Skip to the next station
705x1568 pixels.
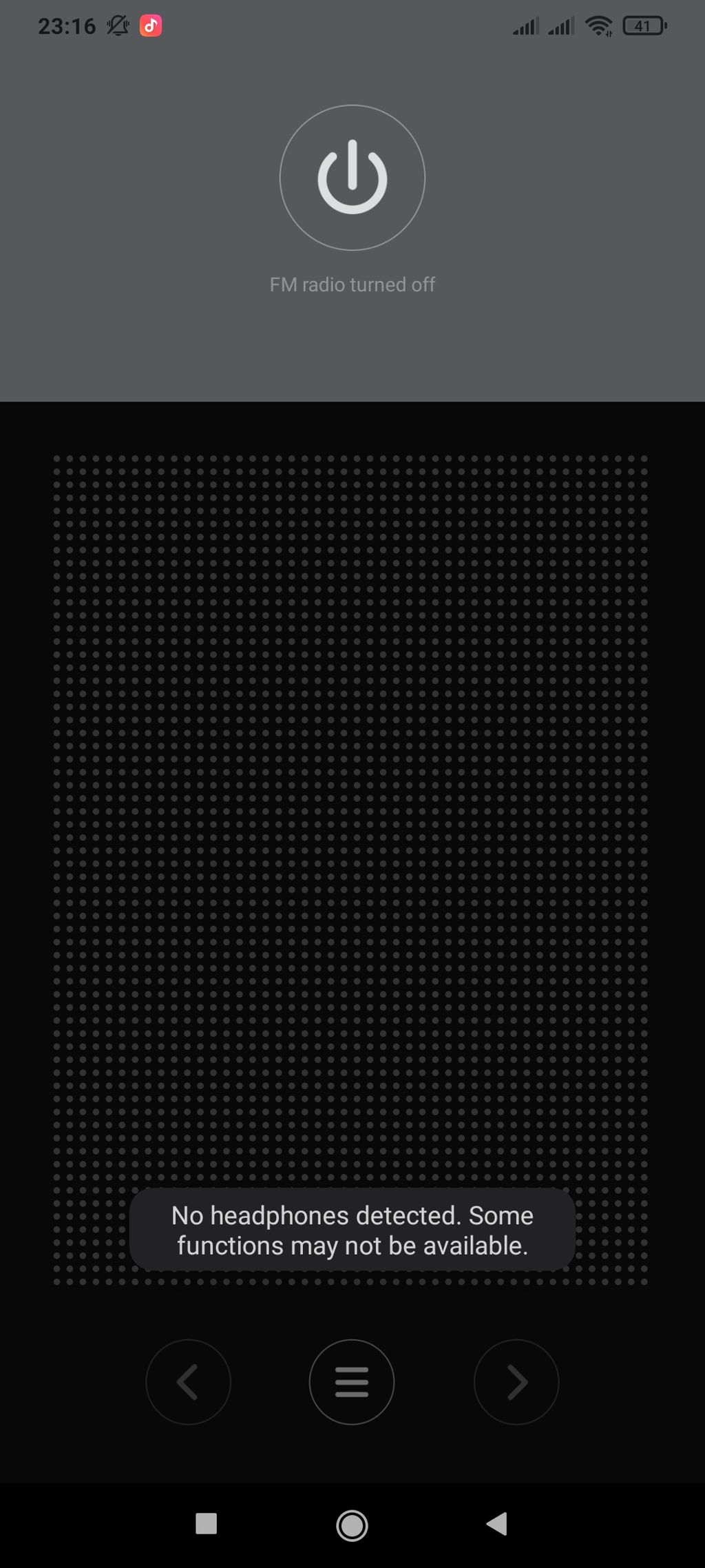click(516, 1381)
